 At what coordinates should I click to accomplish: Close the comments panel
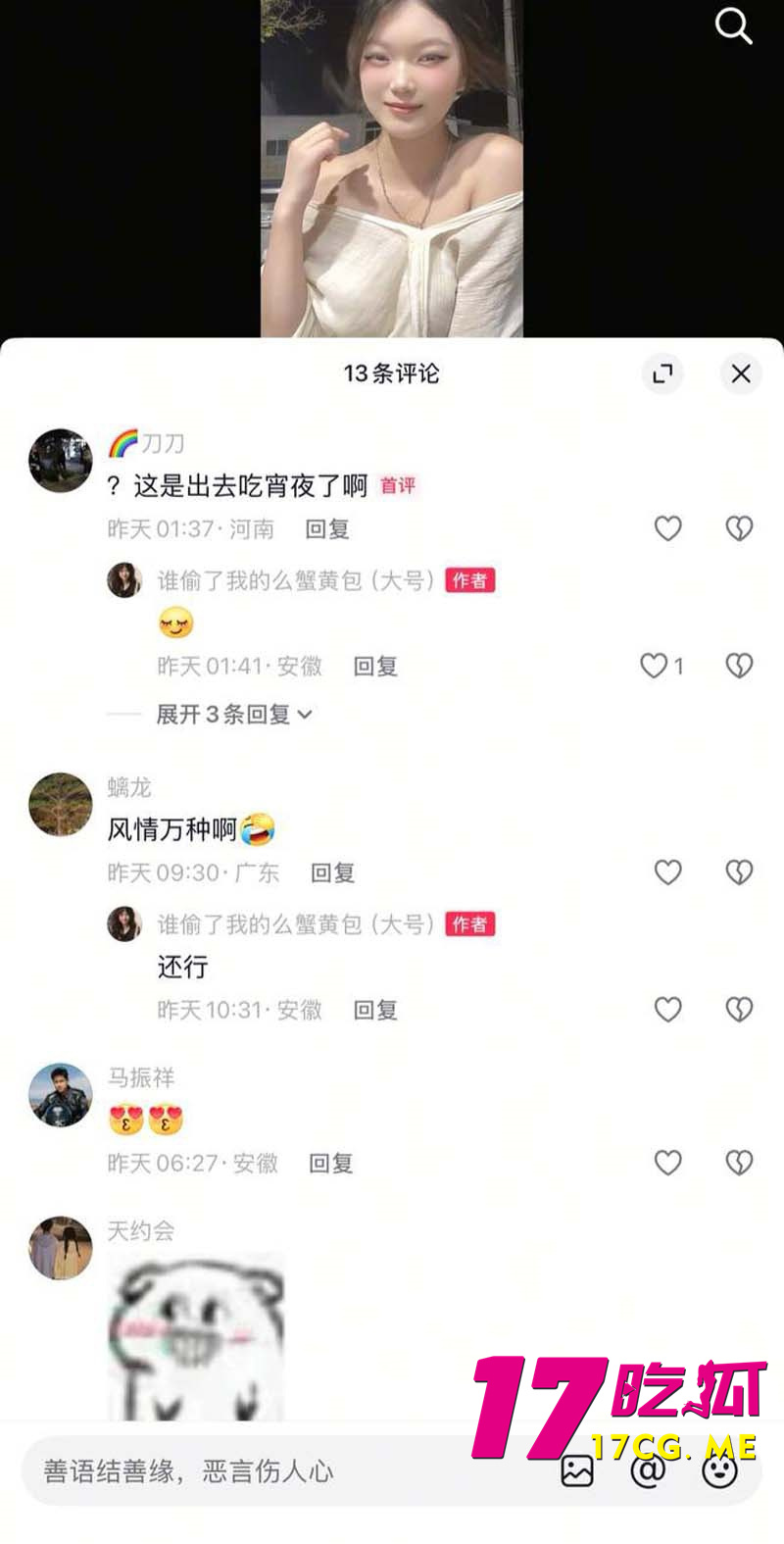pos(741,374)
